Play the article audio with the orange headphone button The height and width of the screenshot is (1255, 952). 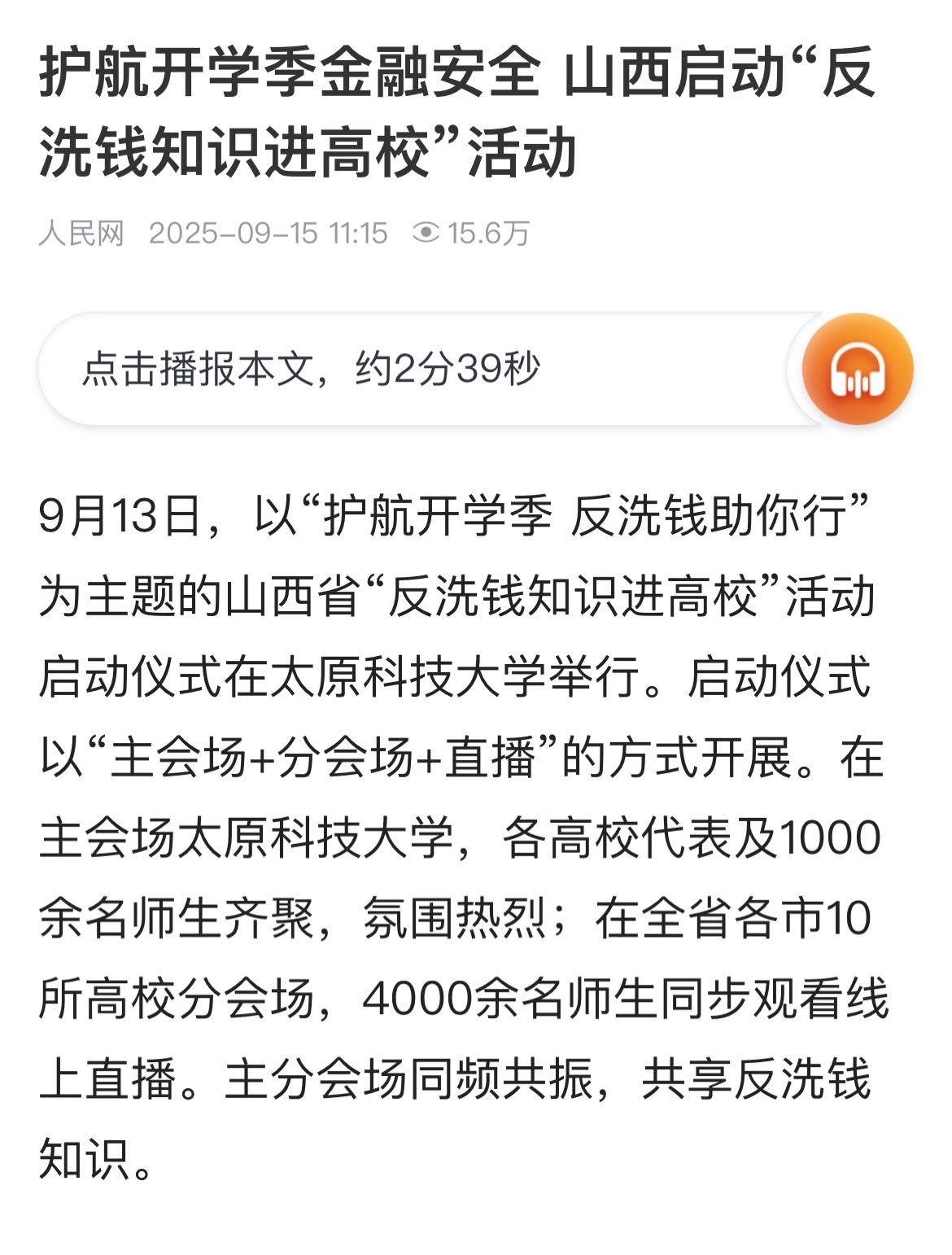click(x=857, y=370)
